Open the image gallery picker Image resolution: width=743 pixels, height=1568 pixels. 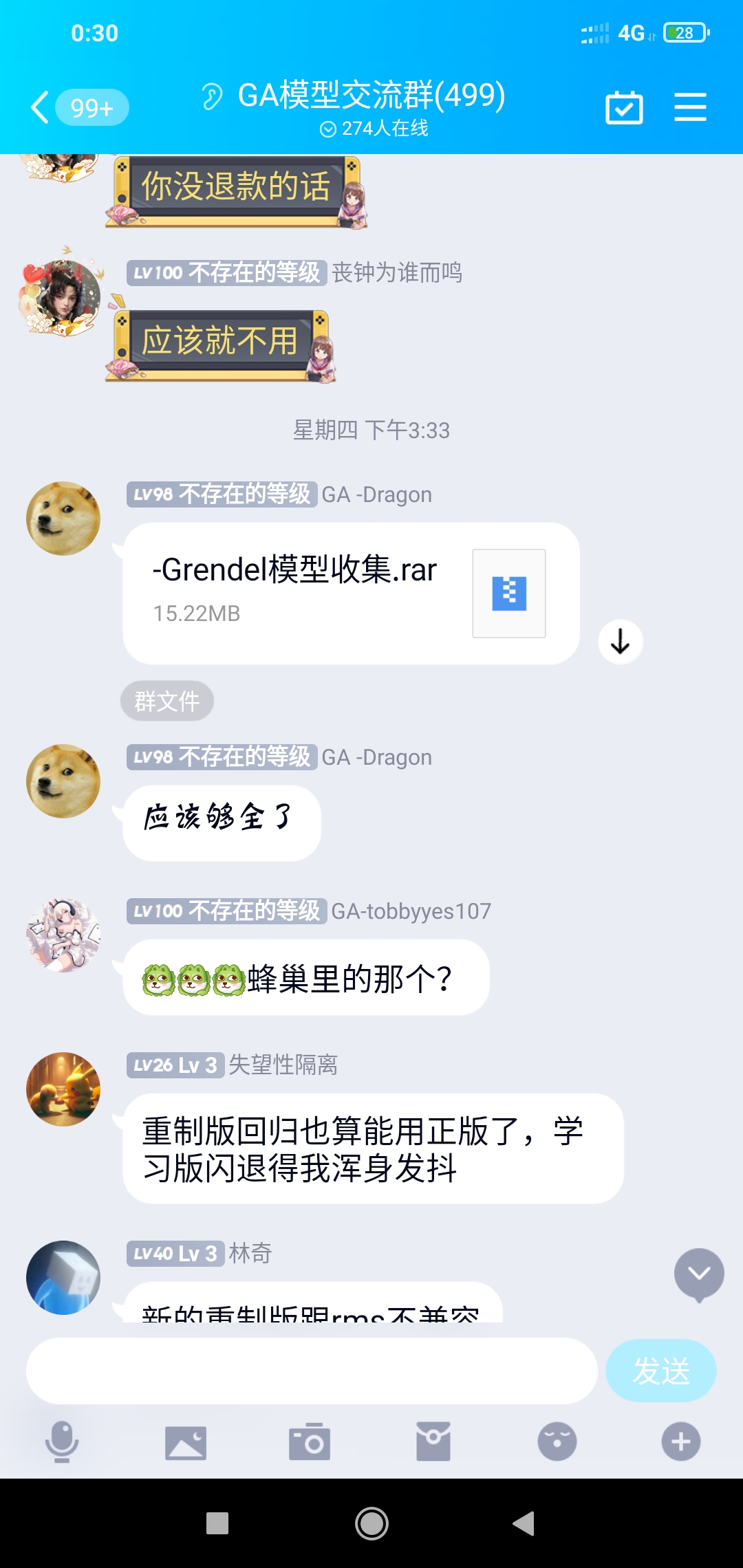tap(186, 1442)
